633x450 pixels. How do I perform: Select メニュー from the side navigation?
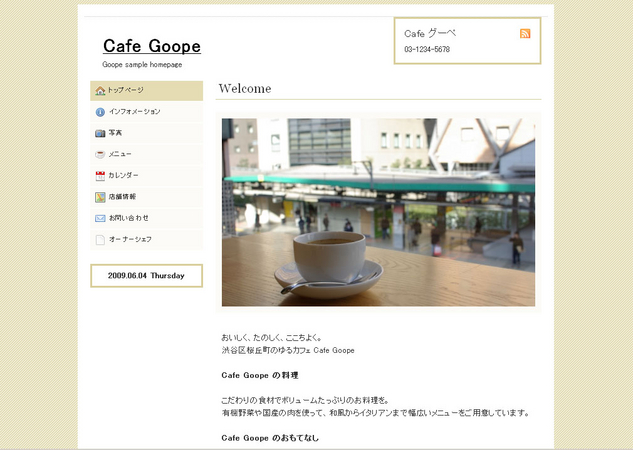coord(120,154)
